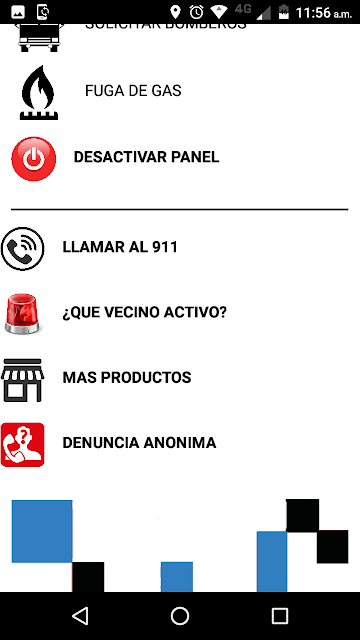
Task: Open Mas Productos store
Action: (x=180, y=379)
